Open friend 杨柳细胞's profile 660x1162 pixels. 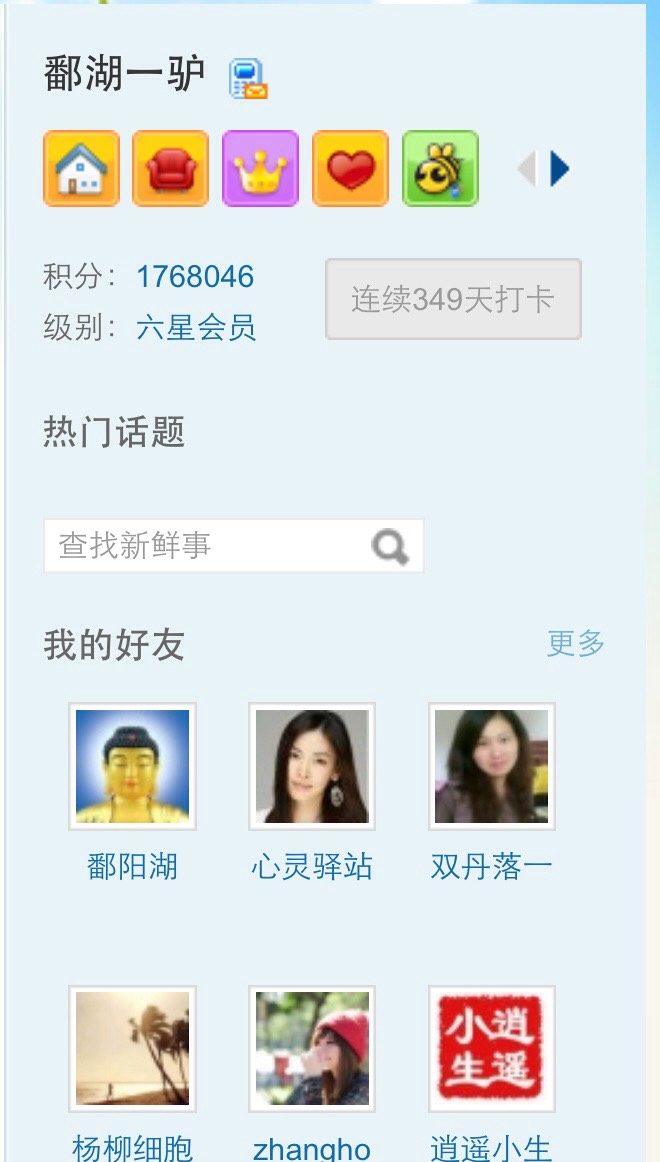(x=132, y=1049)
